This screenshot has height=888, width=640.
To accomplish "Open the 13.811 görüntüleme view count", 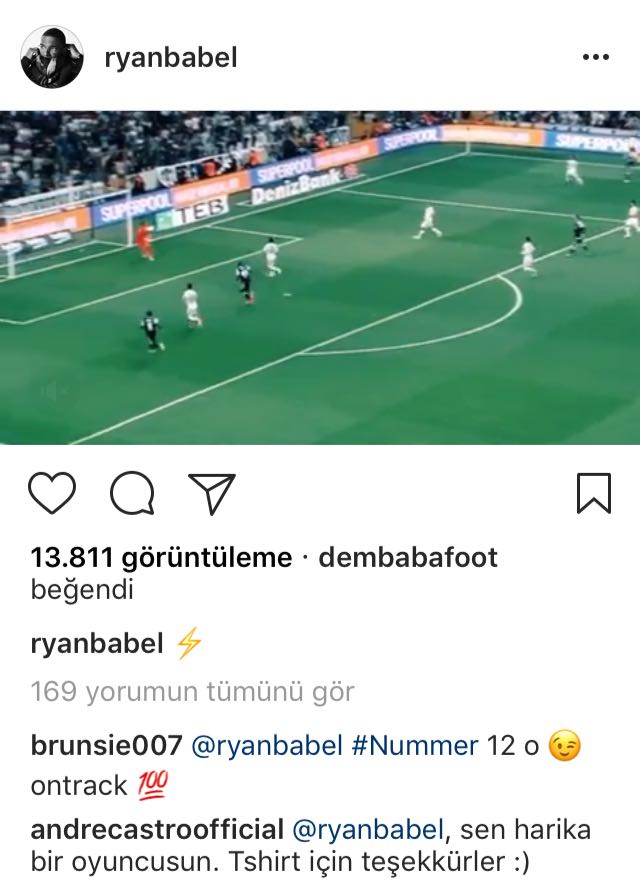I will point(161,558).
